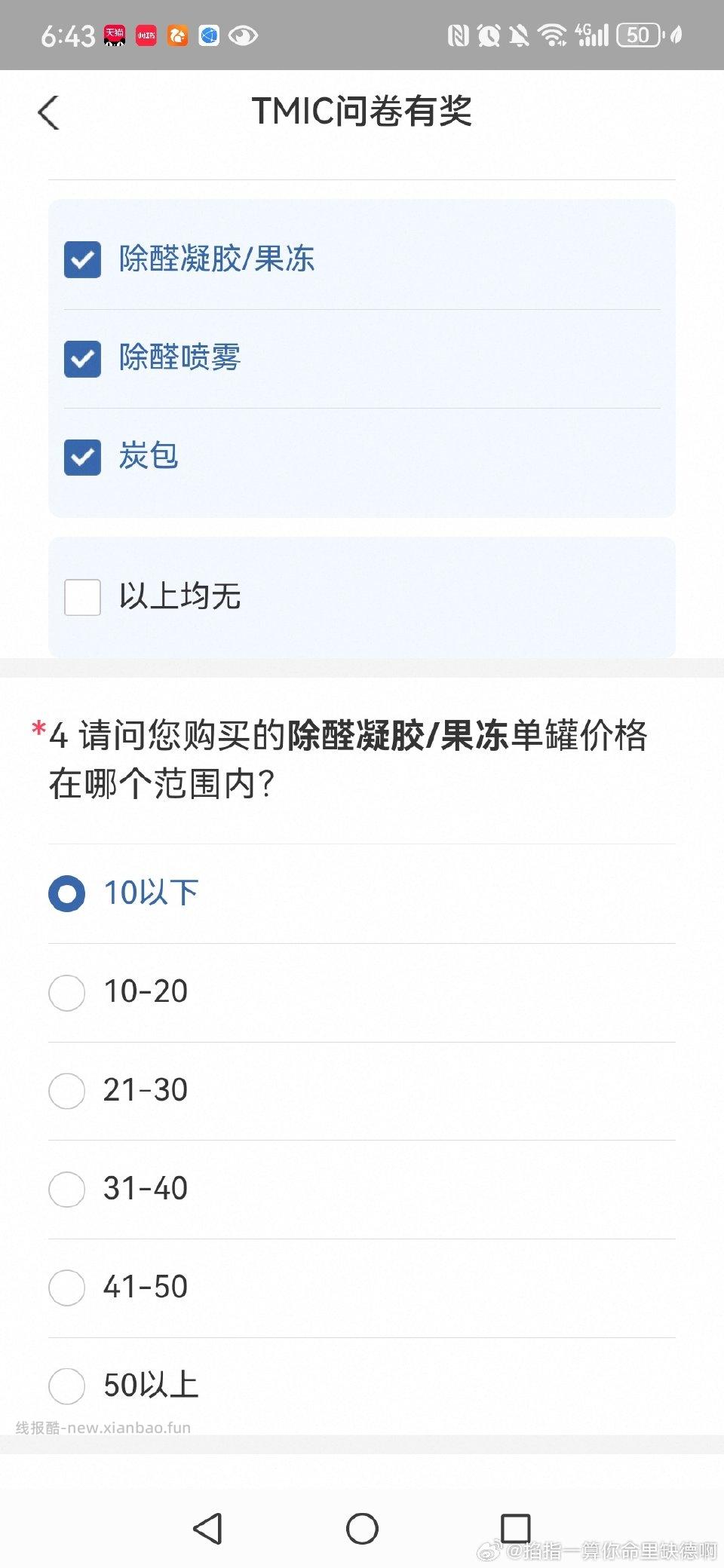The image size is (724, 1568).
Task: Uncheck the 除醛喷雾 checkbox
Action: coord(82,359)
